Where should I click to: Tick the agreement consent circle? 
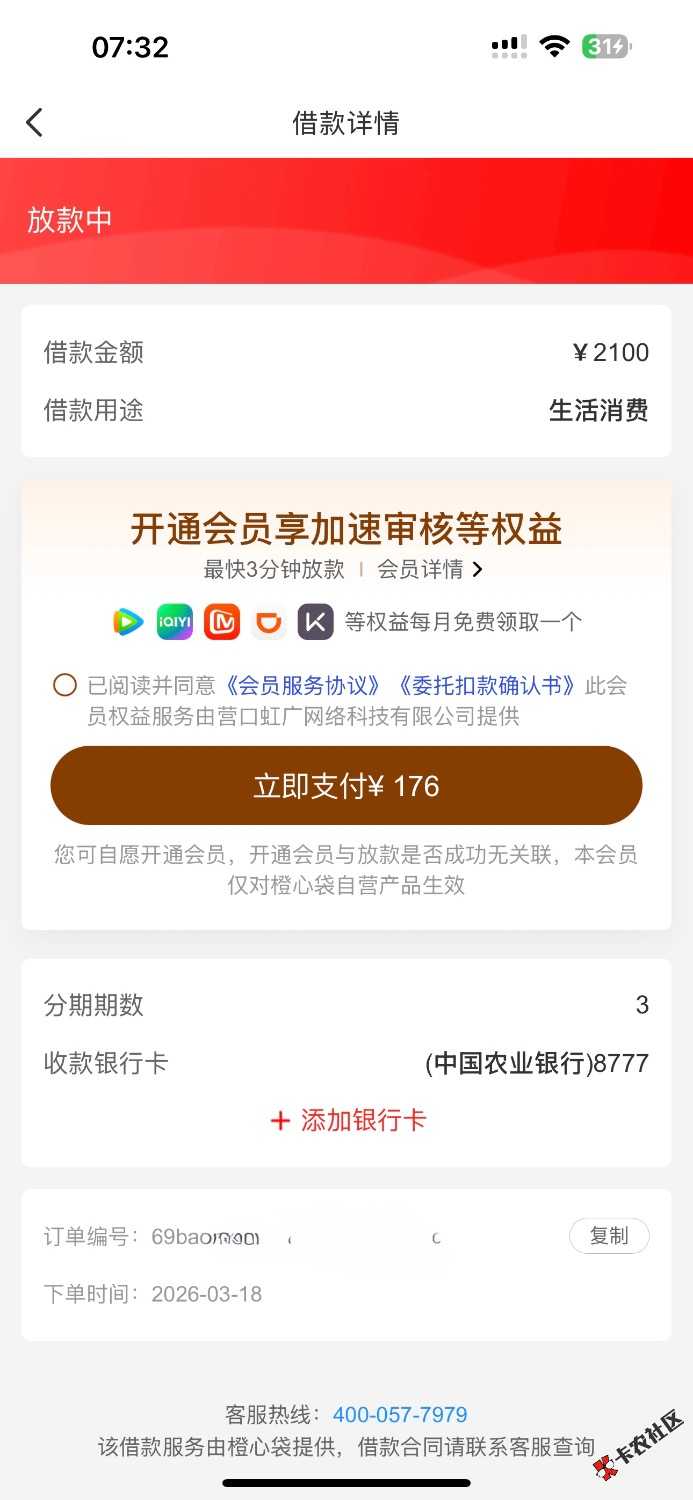65,685
